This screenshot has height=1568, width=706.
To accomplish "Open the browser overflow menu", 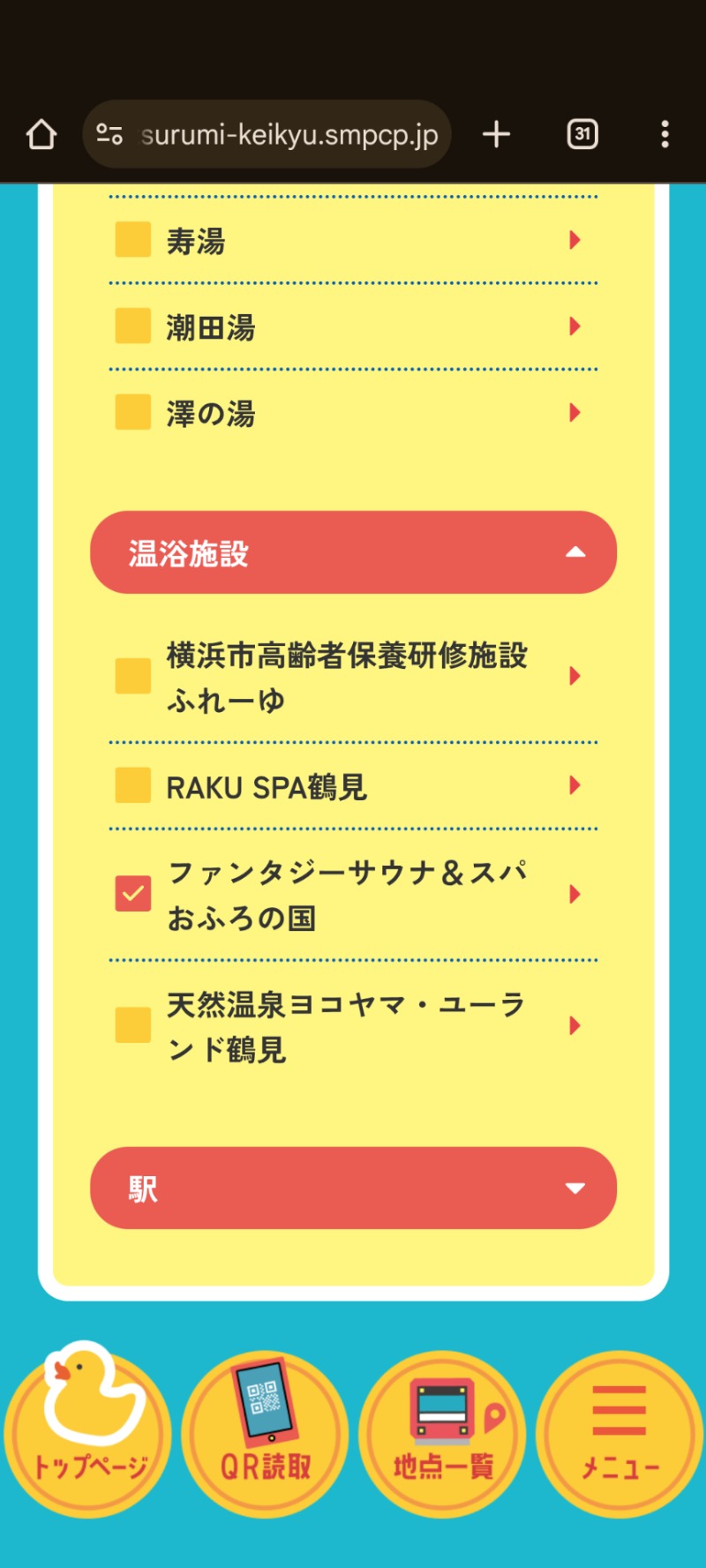I will pyautogui.click(x=665, y=134).
